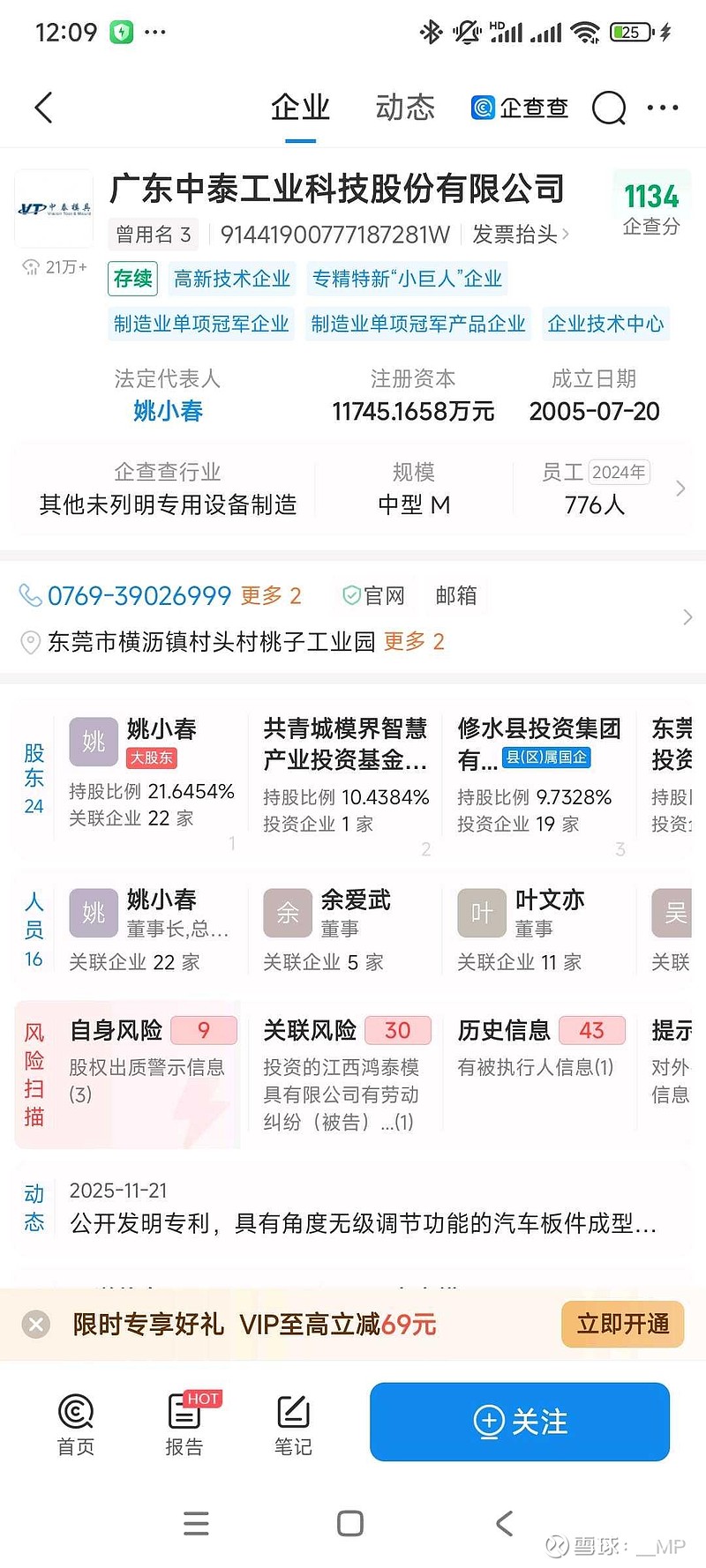The image size is (706, 1568).
Task: Expand employee info panel chevron
Action: pyautogui.click(x=680, y=488)
